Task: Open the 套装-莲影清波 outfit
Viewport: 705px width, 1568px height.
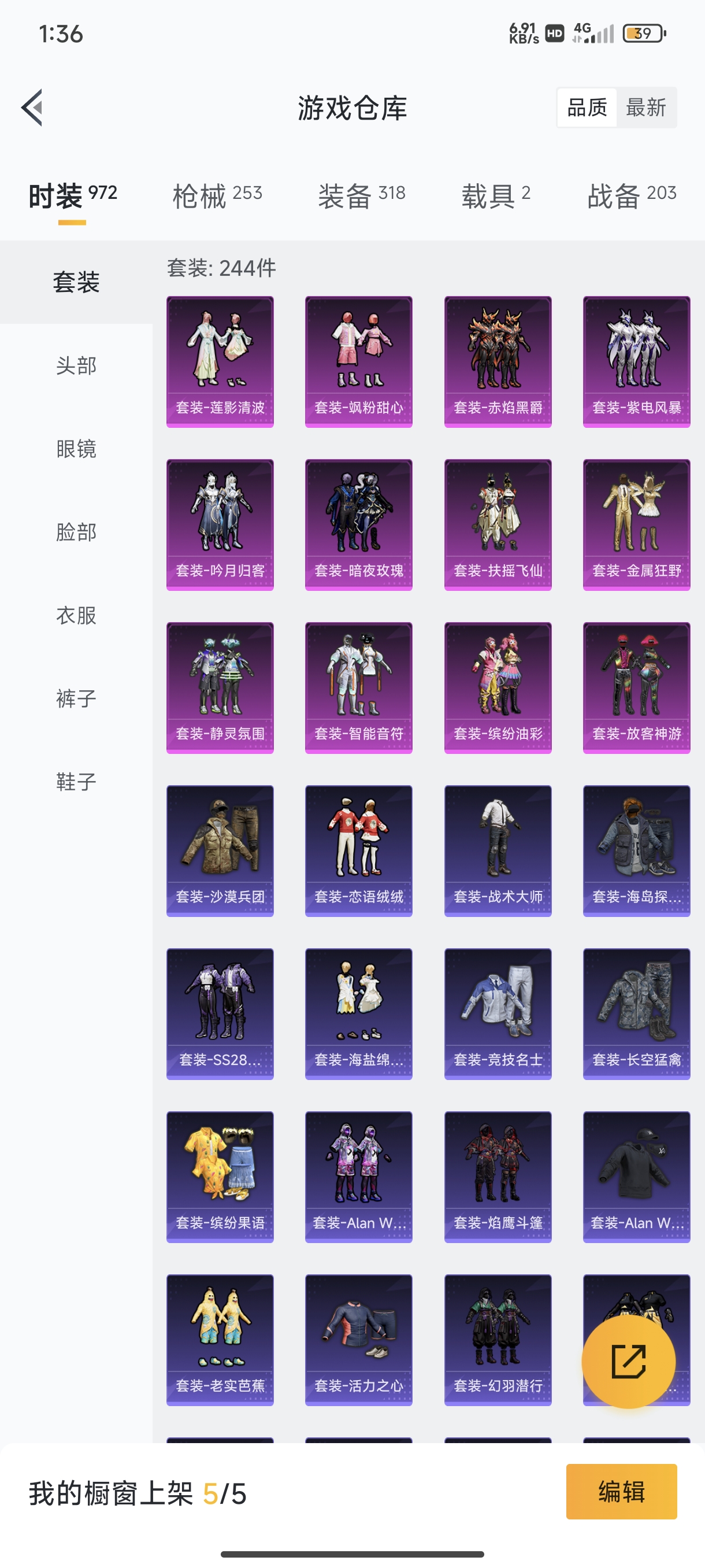Action: point(220,362)
